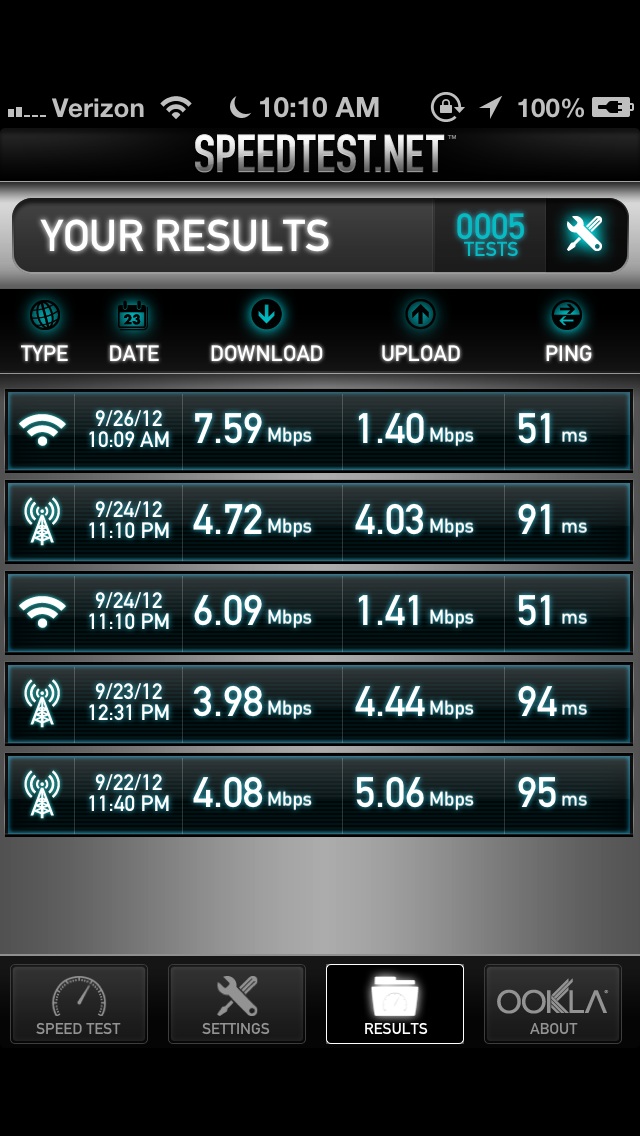Open the 9/23/12 12:31 PM result

[319, 703]
